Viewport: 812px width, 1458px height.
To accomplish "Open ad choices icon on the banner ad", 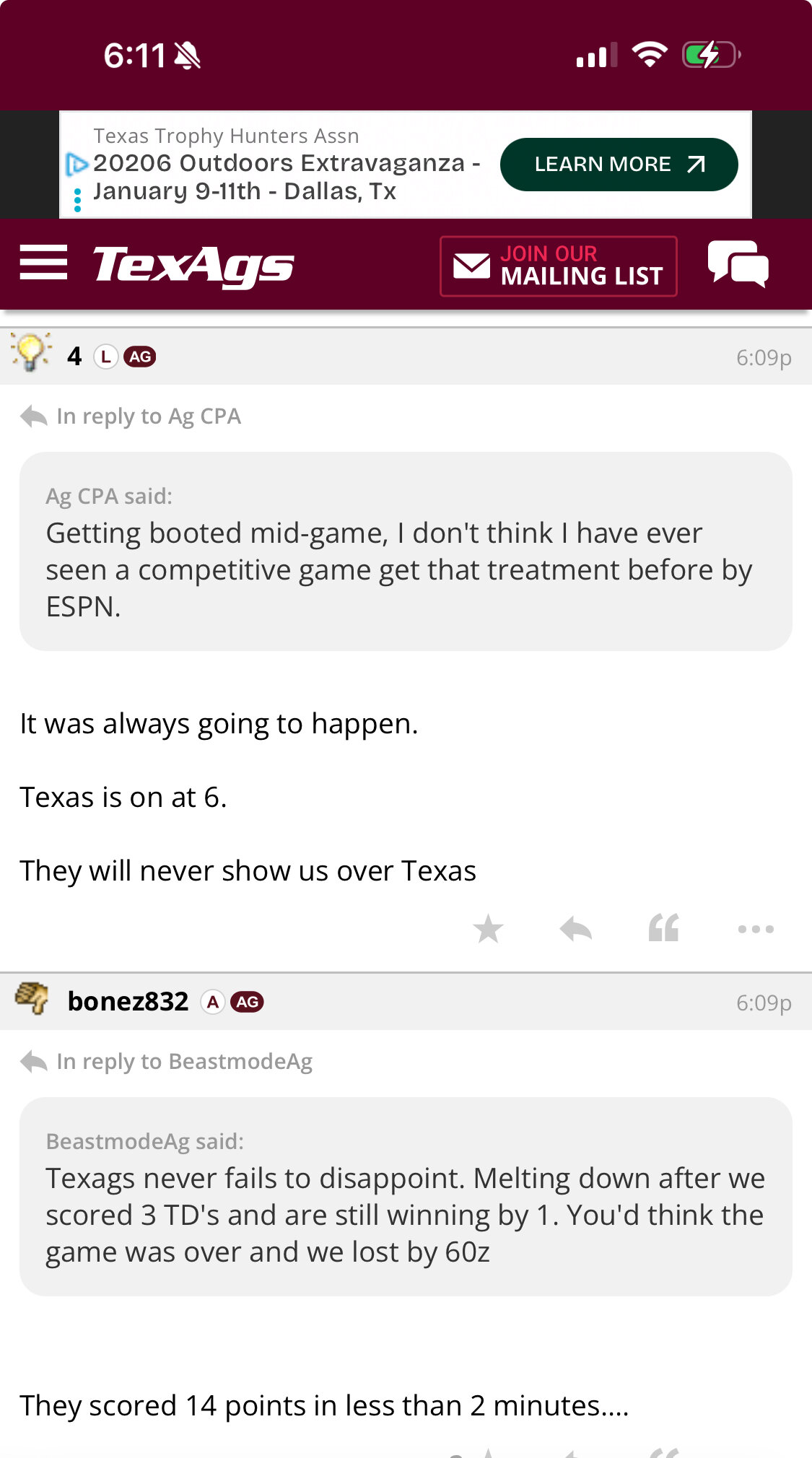I will tap(77, 165).
